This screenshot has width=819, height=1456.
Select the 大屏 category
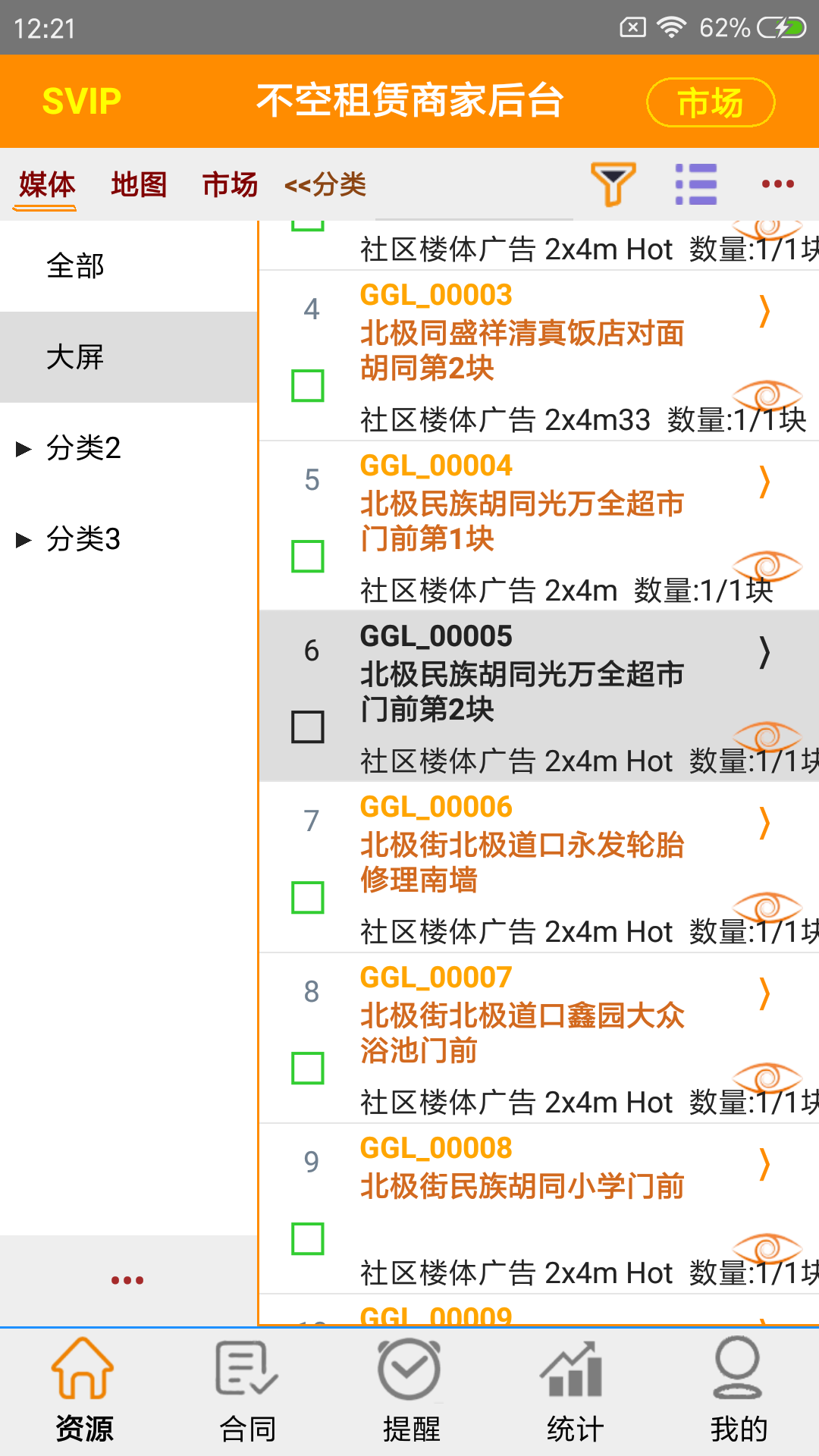point(76,357)
